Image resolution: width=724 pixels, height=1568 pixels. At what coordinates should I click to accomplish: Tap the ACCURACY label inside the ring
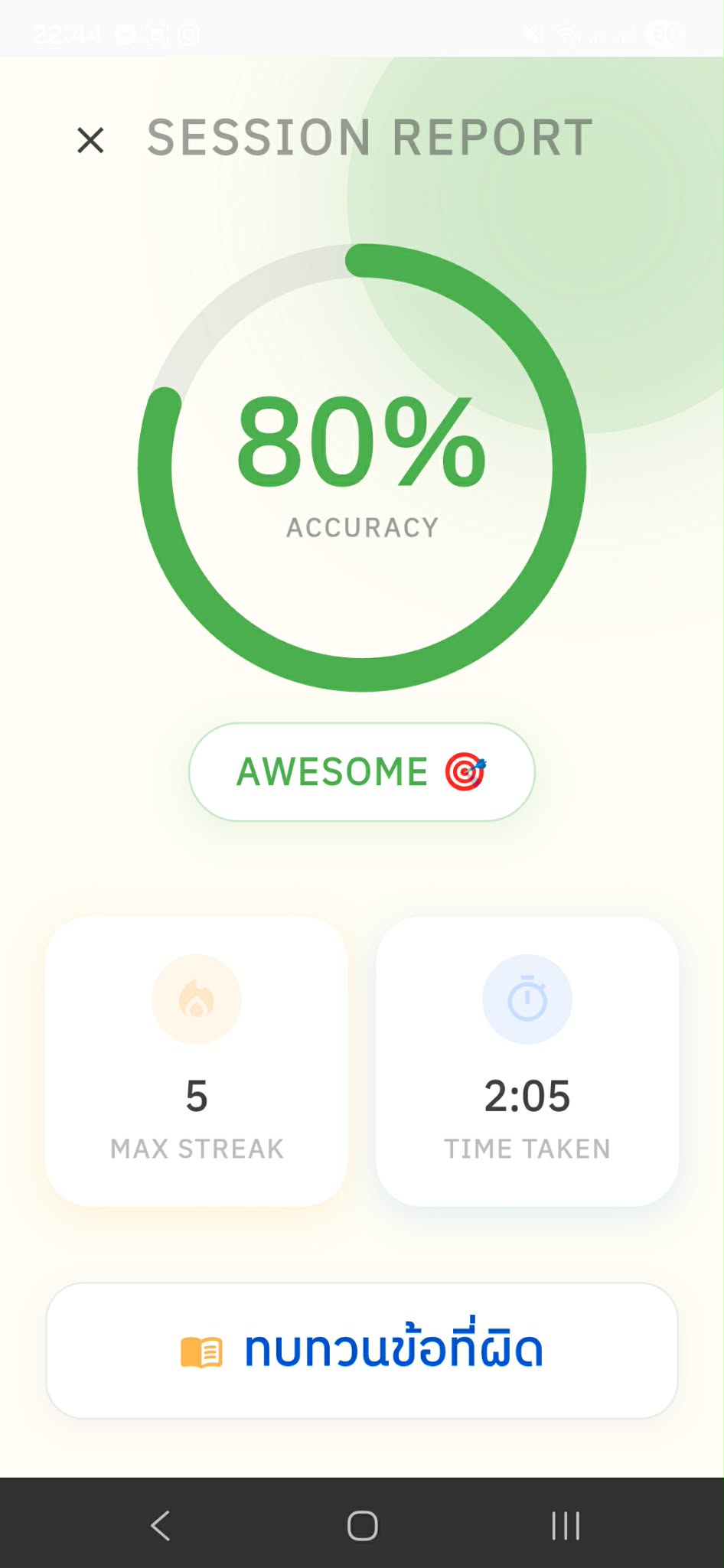click(360, 526)
